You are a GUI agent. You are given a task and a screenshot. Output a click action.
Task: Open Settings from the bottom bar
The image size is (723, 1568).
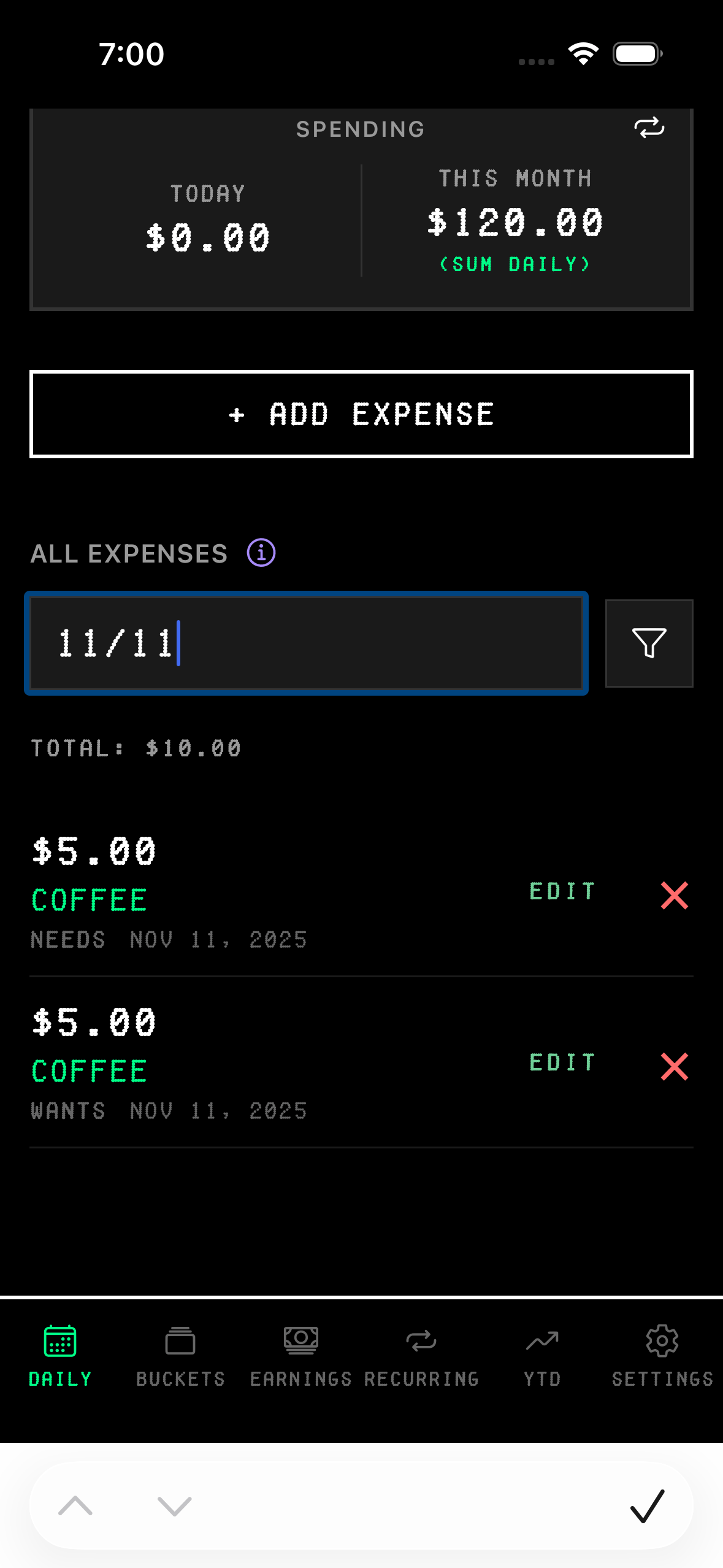pyautogui.click(x=662, y=1358)
